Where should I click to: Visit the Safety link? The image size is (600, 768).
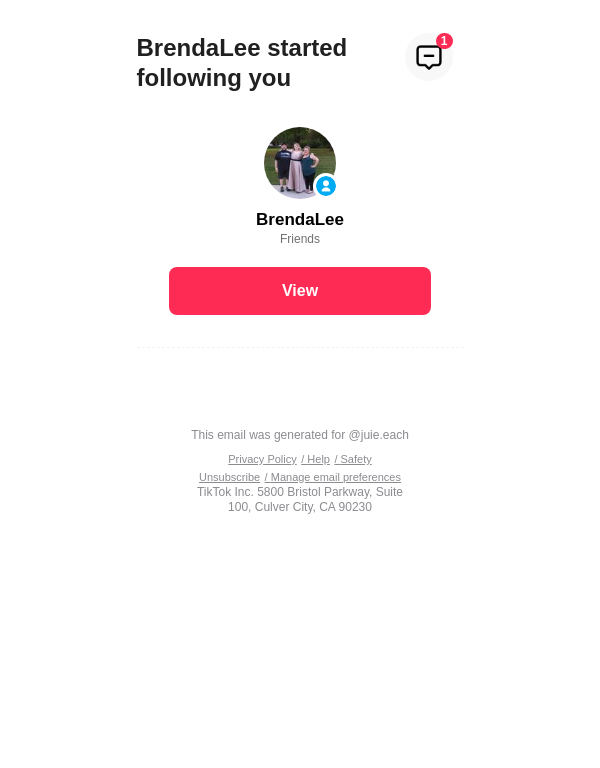[355, 459]
